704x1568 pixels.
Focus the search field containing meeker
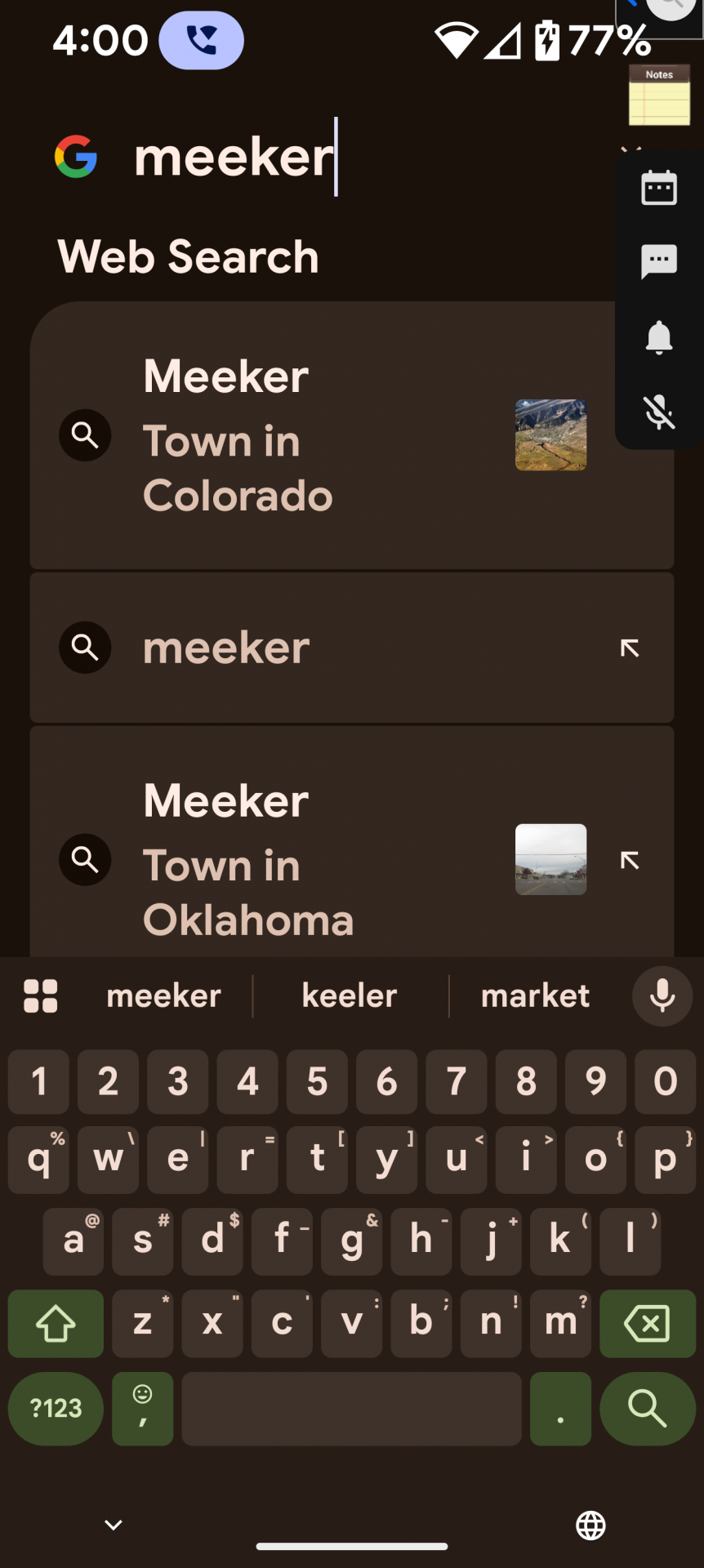[x=327, y=157]
